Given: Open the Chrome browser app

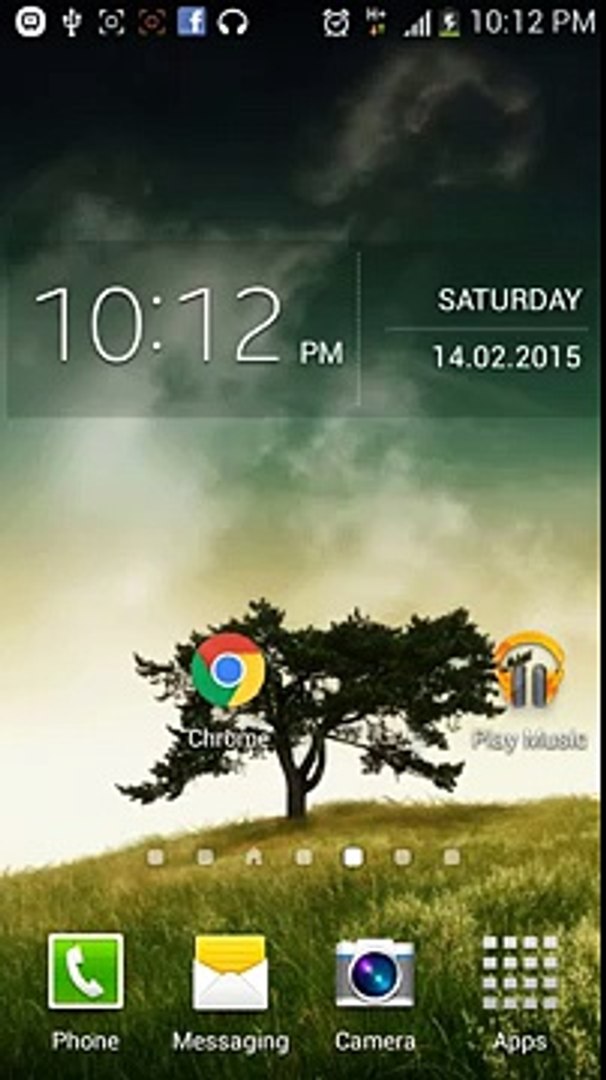Looking at the screenshot, I should click(228, 671).
